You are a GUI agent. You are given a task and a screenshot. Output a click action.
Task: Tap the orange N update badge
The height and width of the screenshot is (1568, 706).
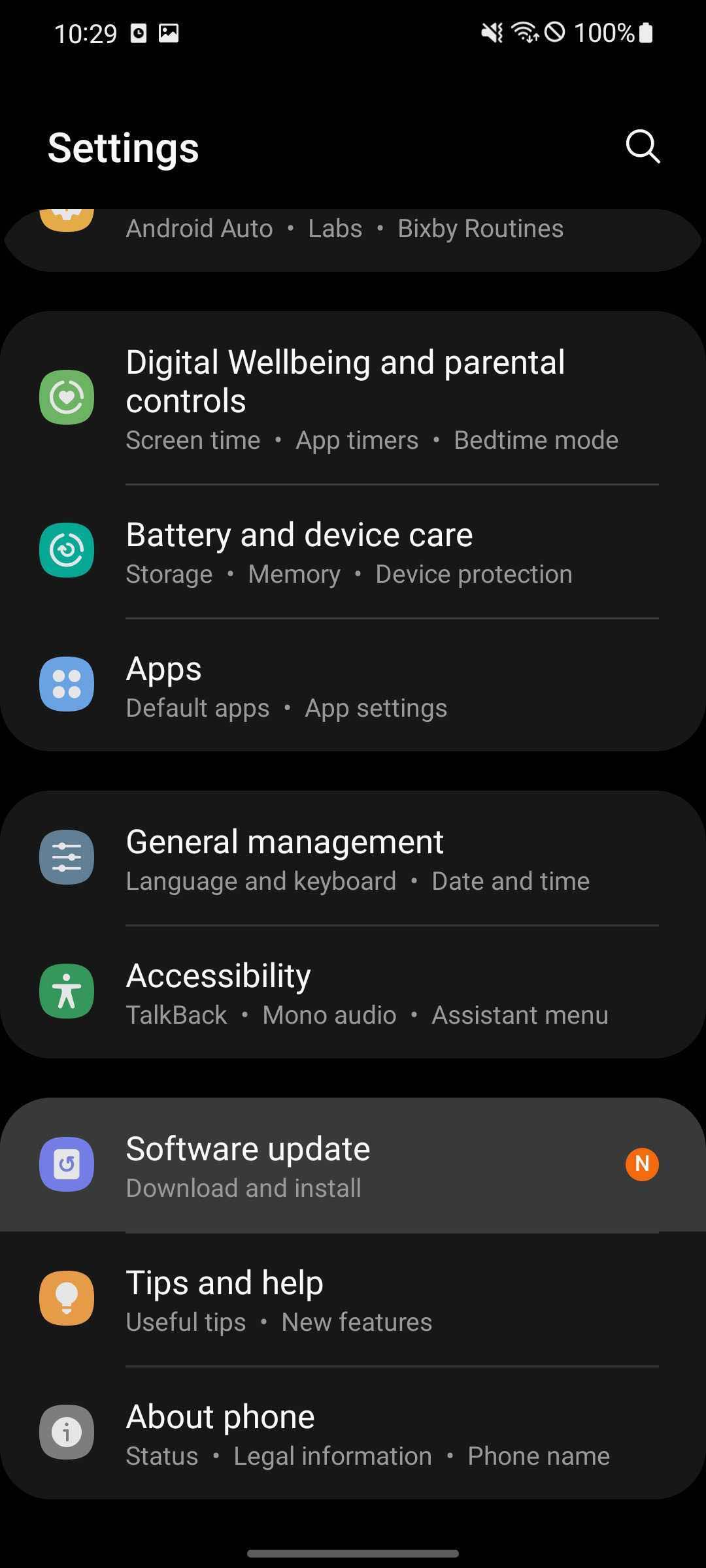[x=642, y=1164]
